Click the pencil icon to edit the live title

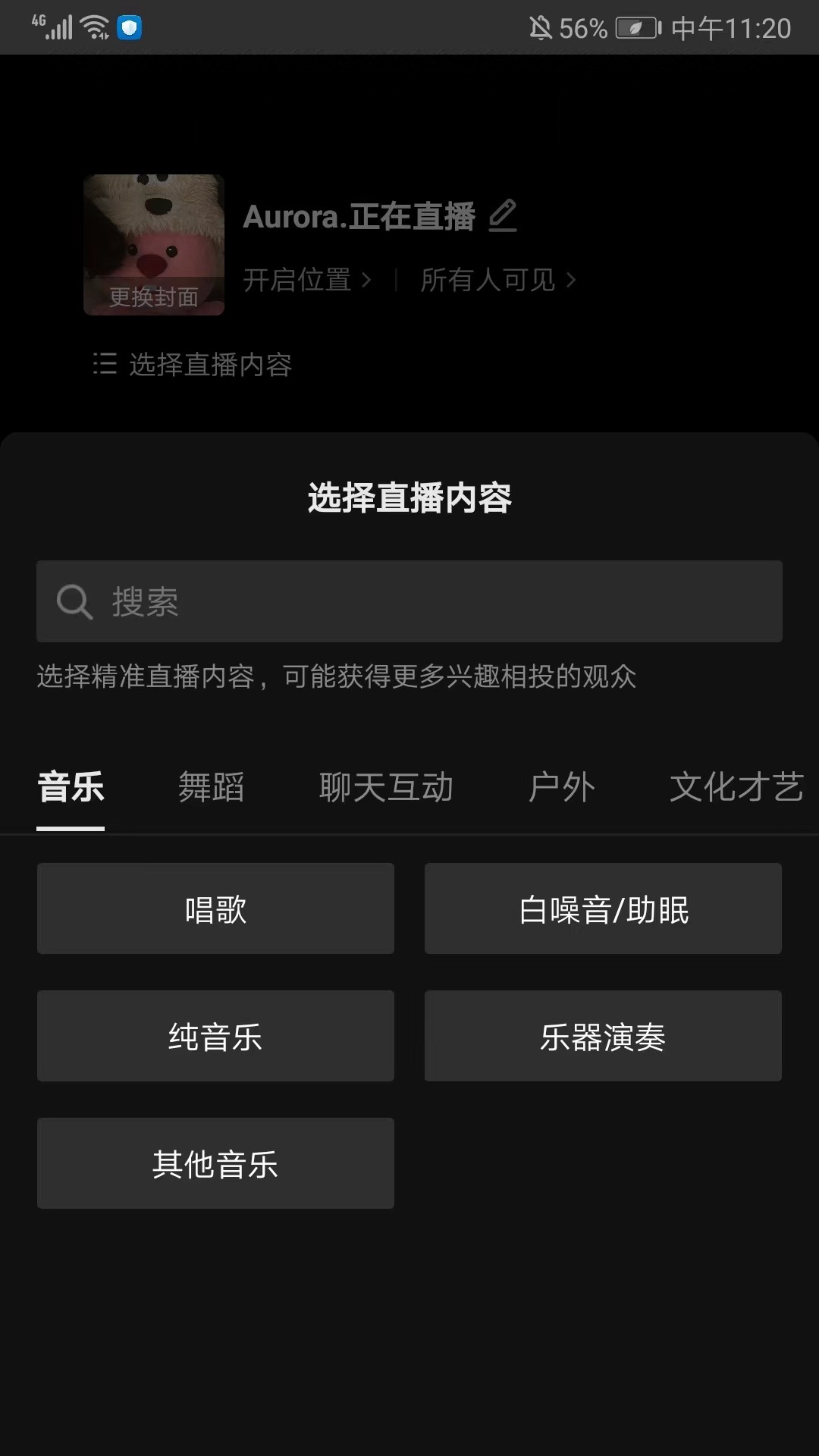click(x=504, y=215)
